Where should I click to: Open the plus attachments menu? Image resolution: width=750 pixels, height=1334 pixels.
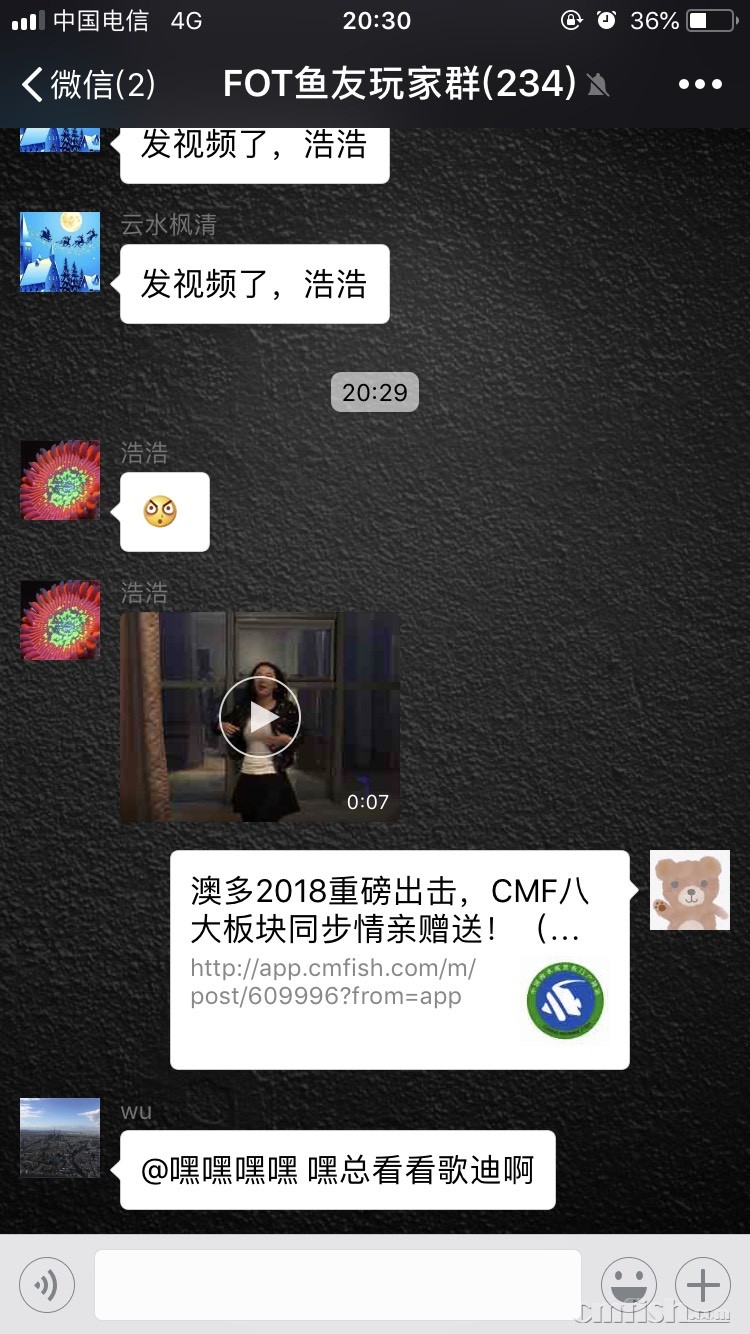(702, 1284)
